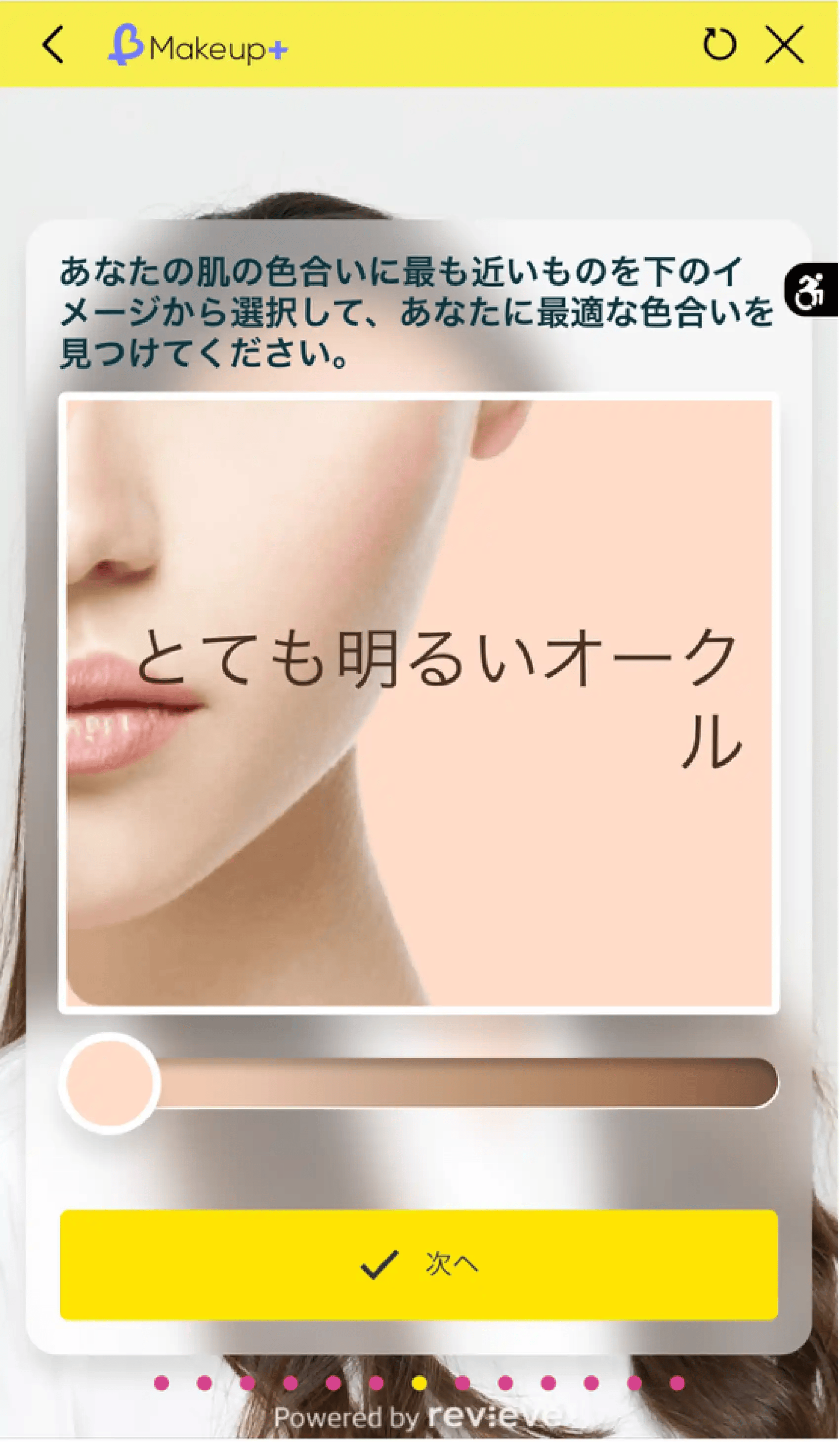Open the accessibility options widget
Screen dimensions: 840x1442
pyautogui.click(x=811, y=290)
